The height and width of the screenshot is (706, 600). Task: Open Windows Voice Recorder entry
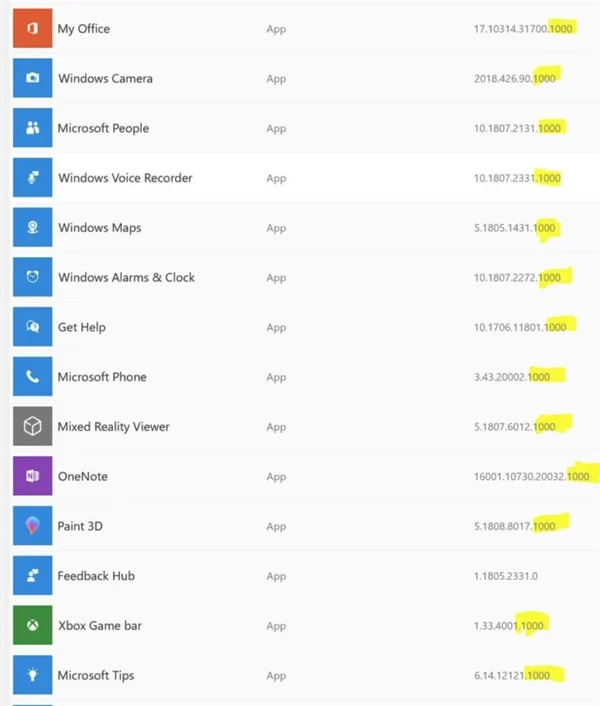point(125,178)
